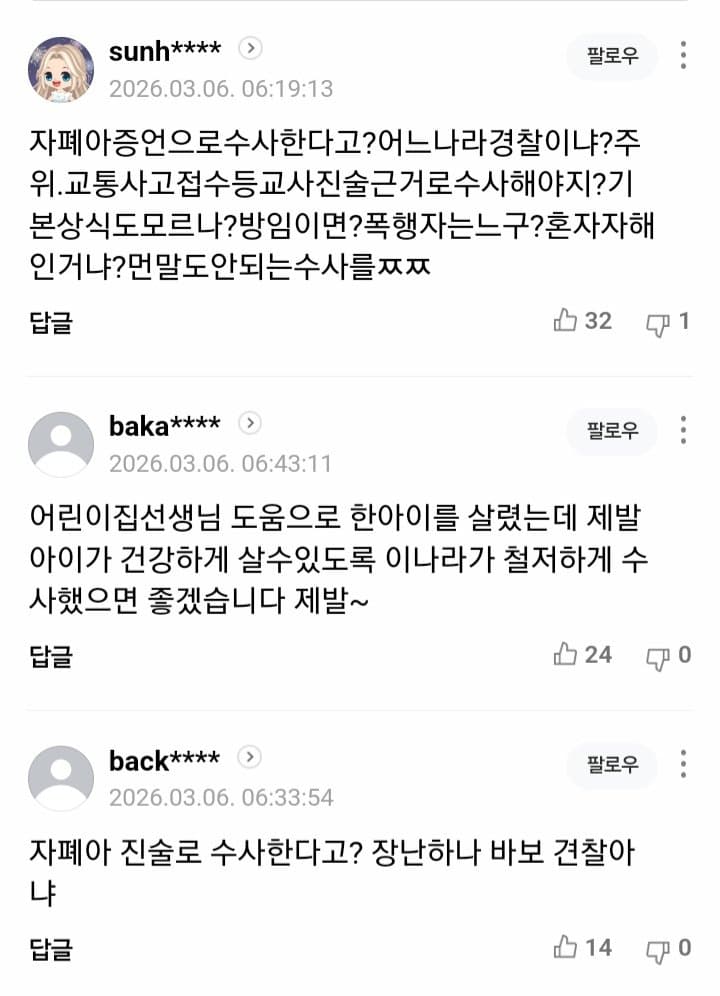The height and width of the screenshot is (996, 720).
Task: Reply to back****'s comment
Action: [x=51, y=948]
